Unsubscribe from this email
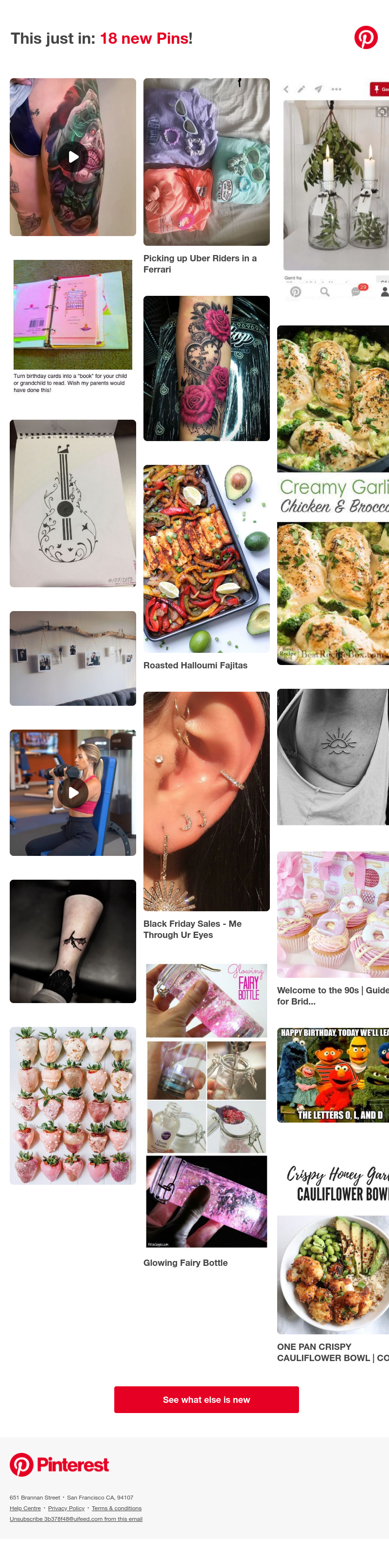 pyautogui.click(x=75, y=1518)
